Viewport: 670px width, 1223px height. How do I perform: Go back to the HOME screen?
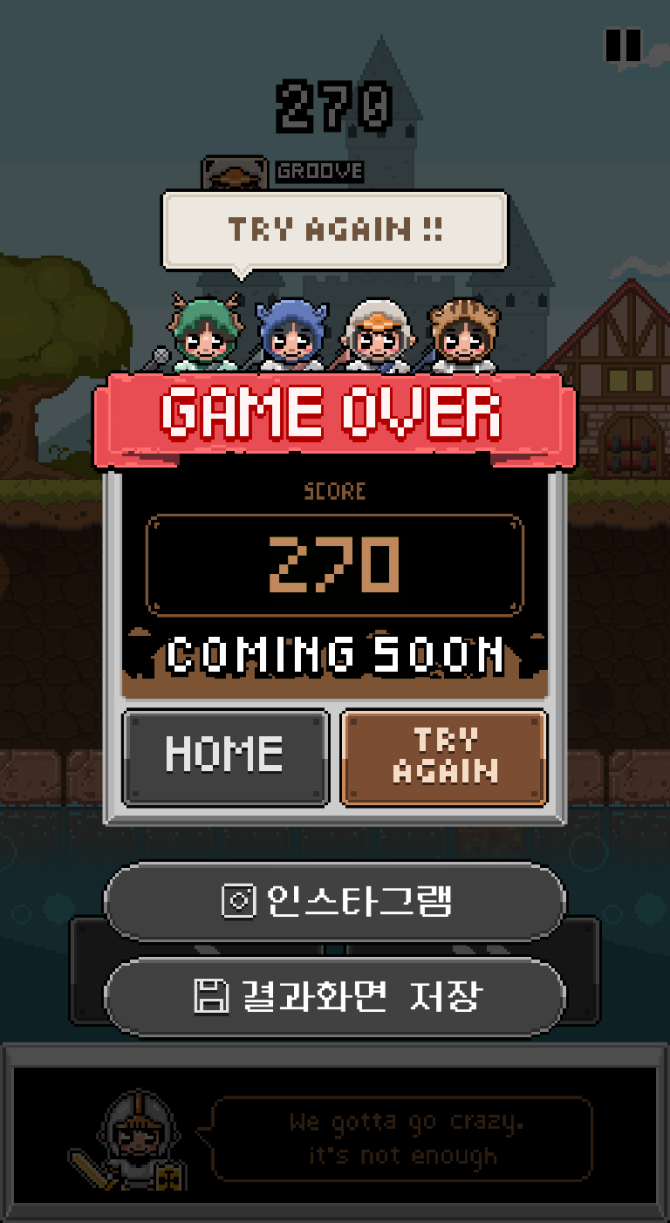[x=225, y=757]
